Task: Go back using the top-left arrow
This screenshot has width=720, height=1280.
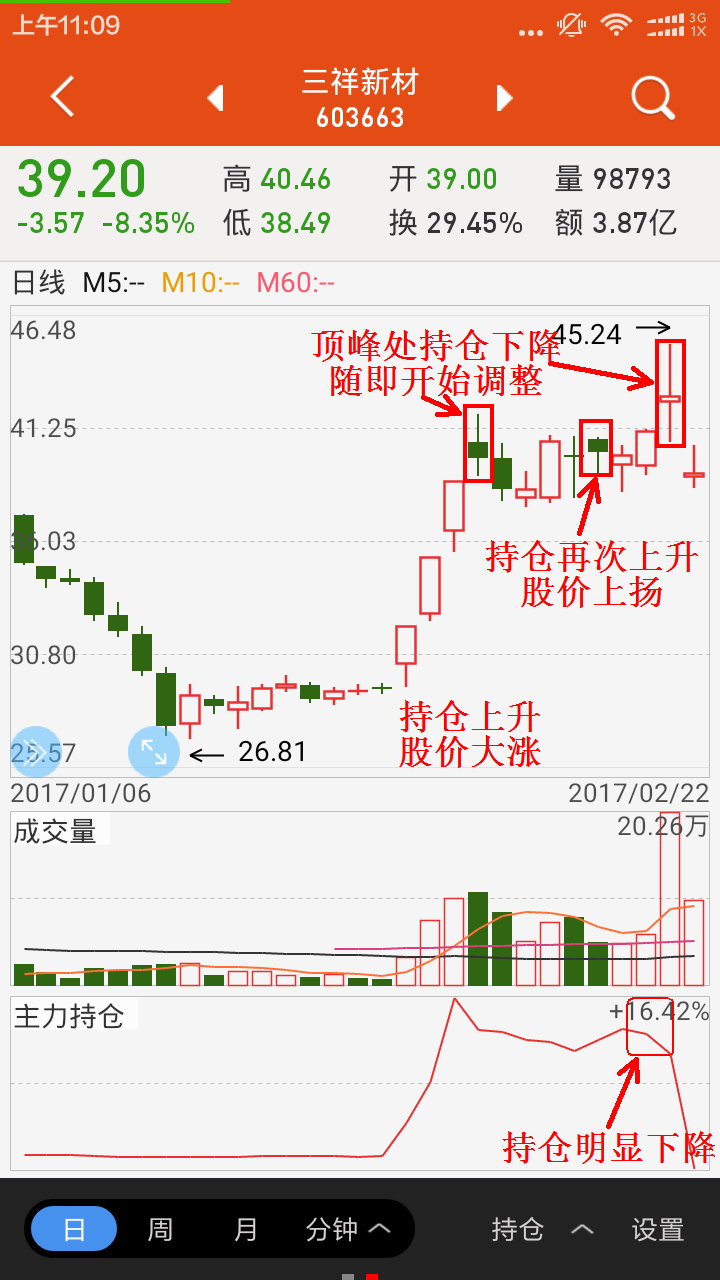Action: tap(62, 97)
